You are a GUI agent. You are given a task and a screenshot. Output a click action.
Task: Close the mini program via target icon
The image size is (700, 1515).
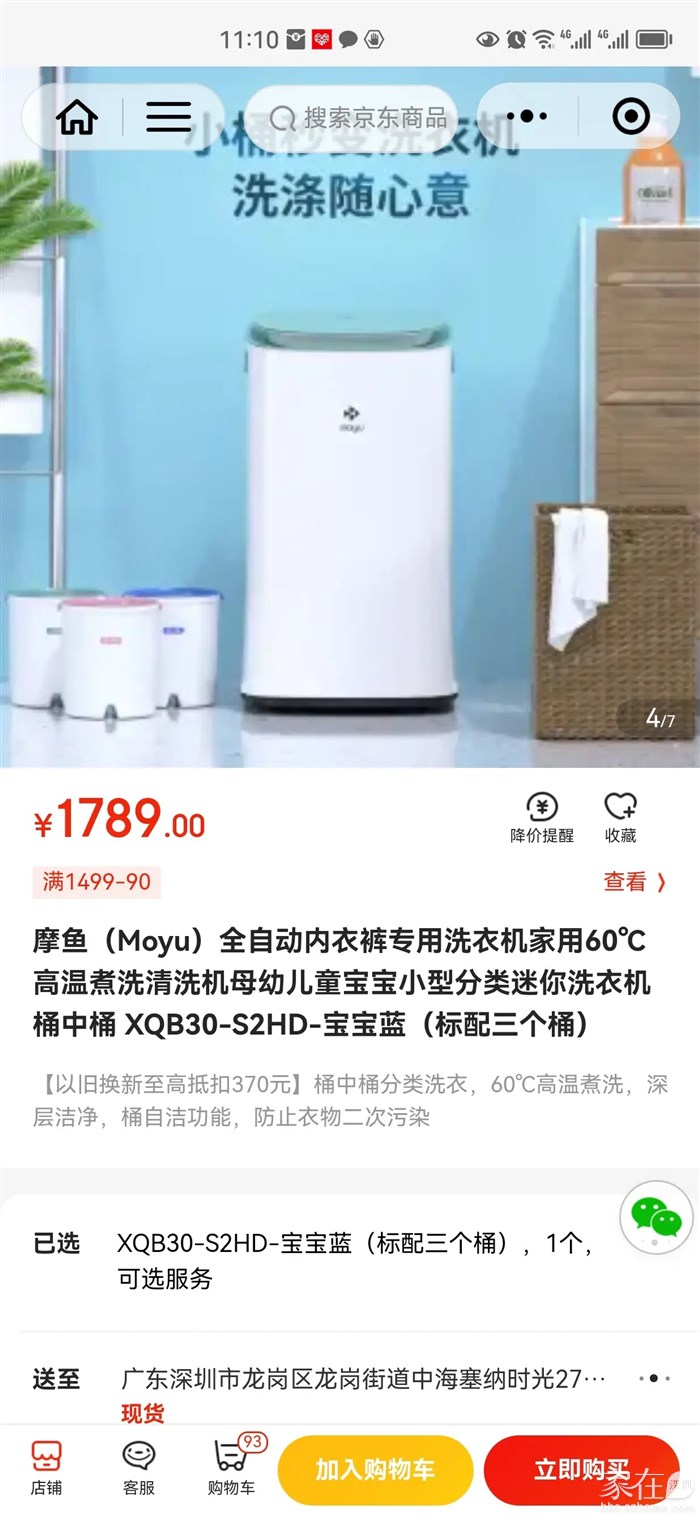[630, 118]
